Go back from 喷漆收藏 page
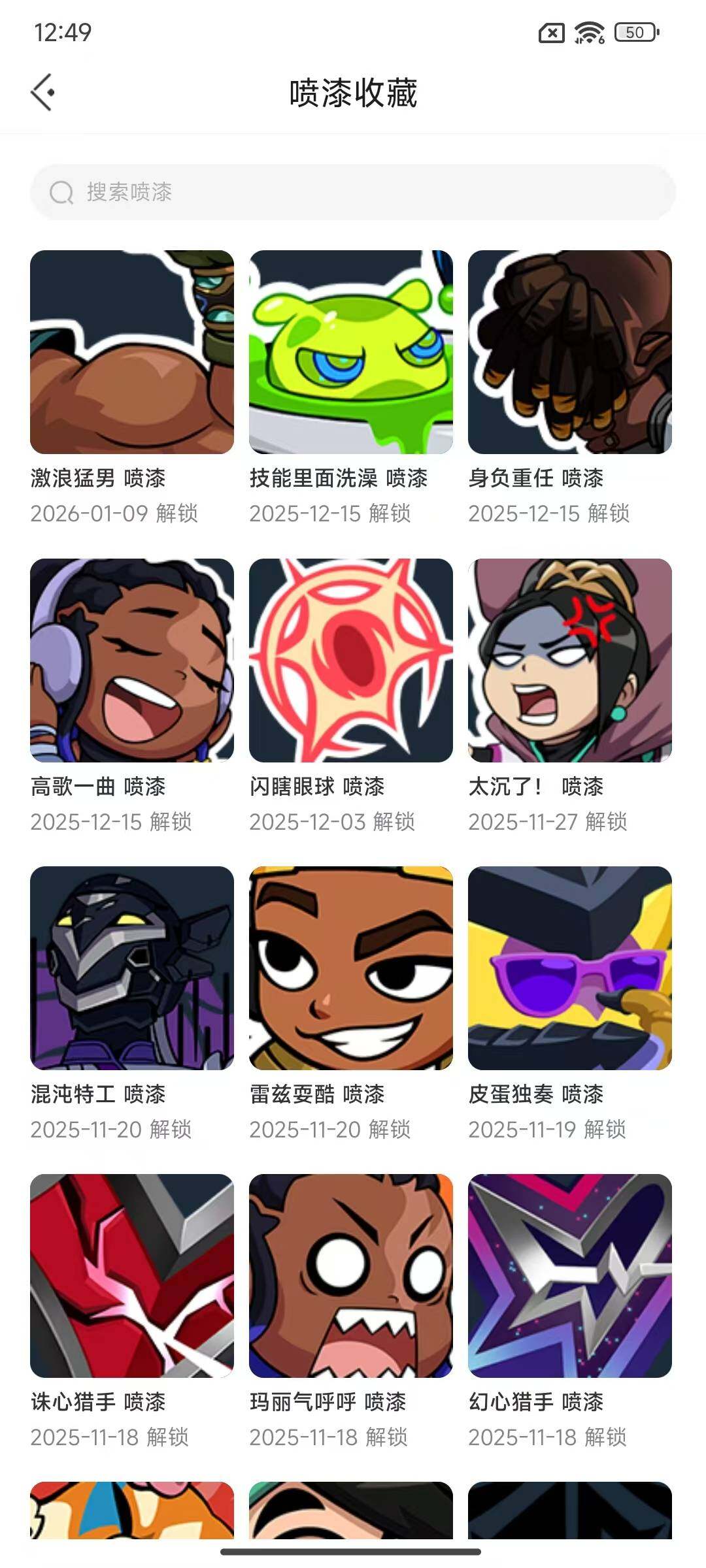The width and height of the screenshot is (706, 1568). 43,92
